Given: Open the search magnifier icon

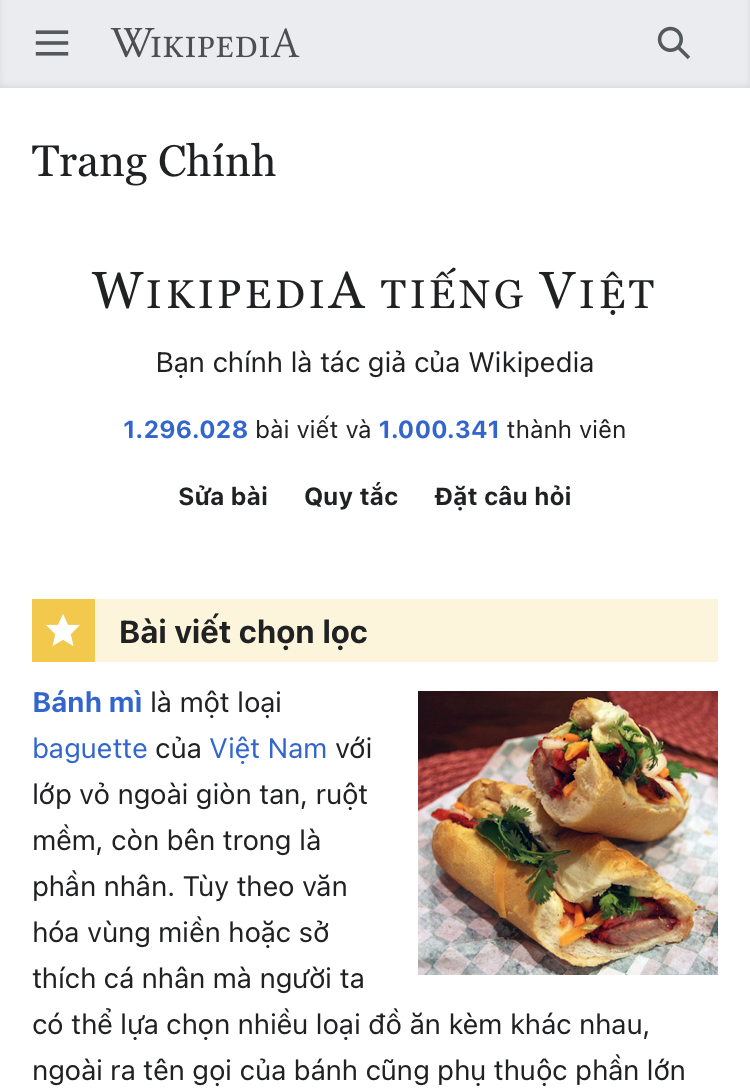Looking at the screenshot, I should [x=673, y=43].
